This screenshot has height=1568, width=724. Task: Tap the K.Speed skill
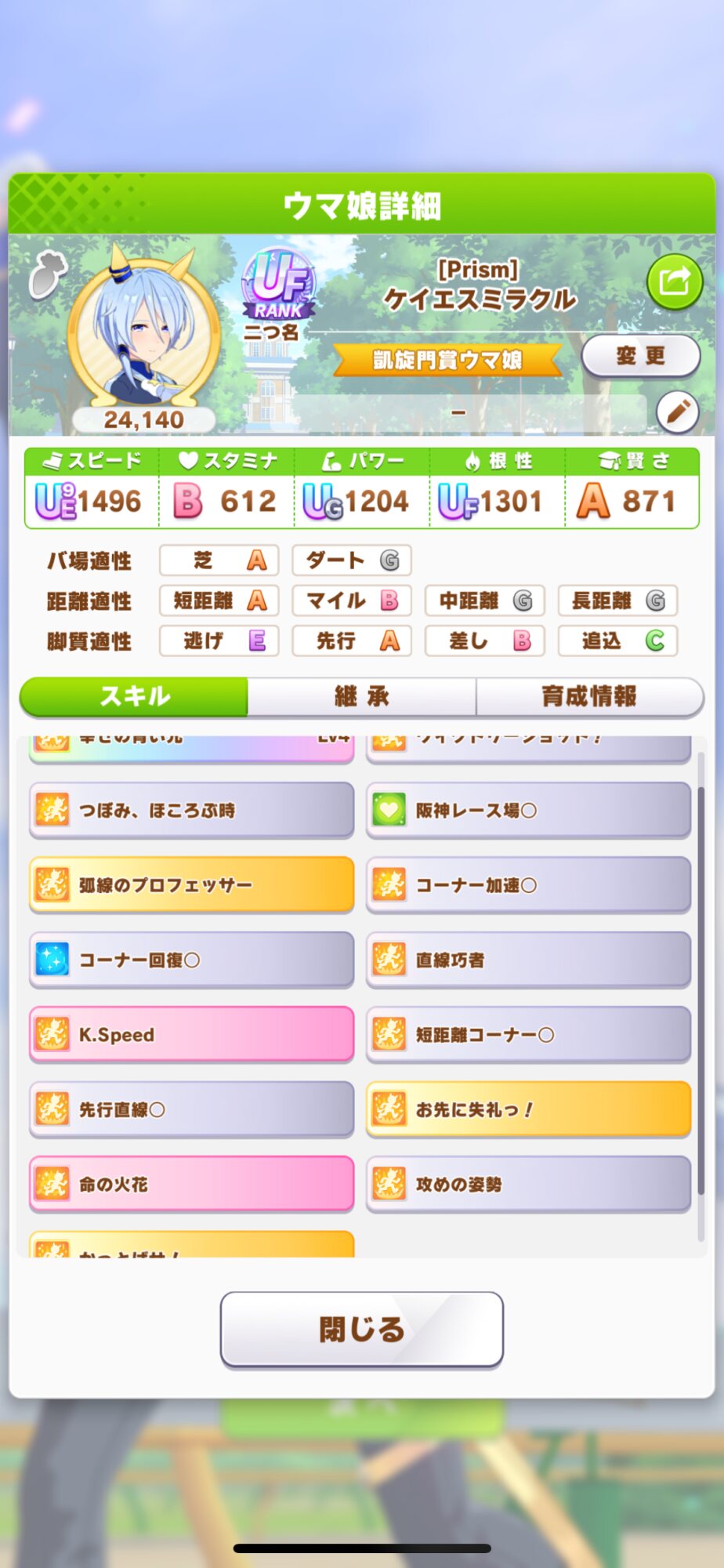click(191, 1035)
